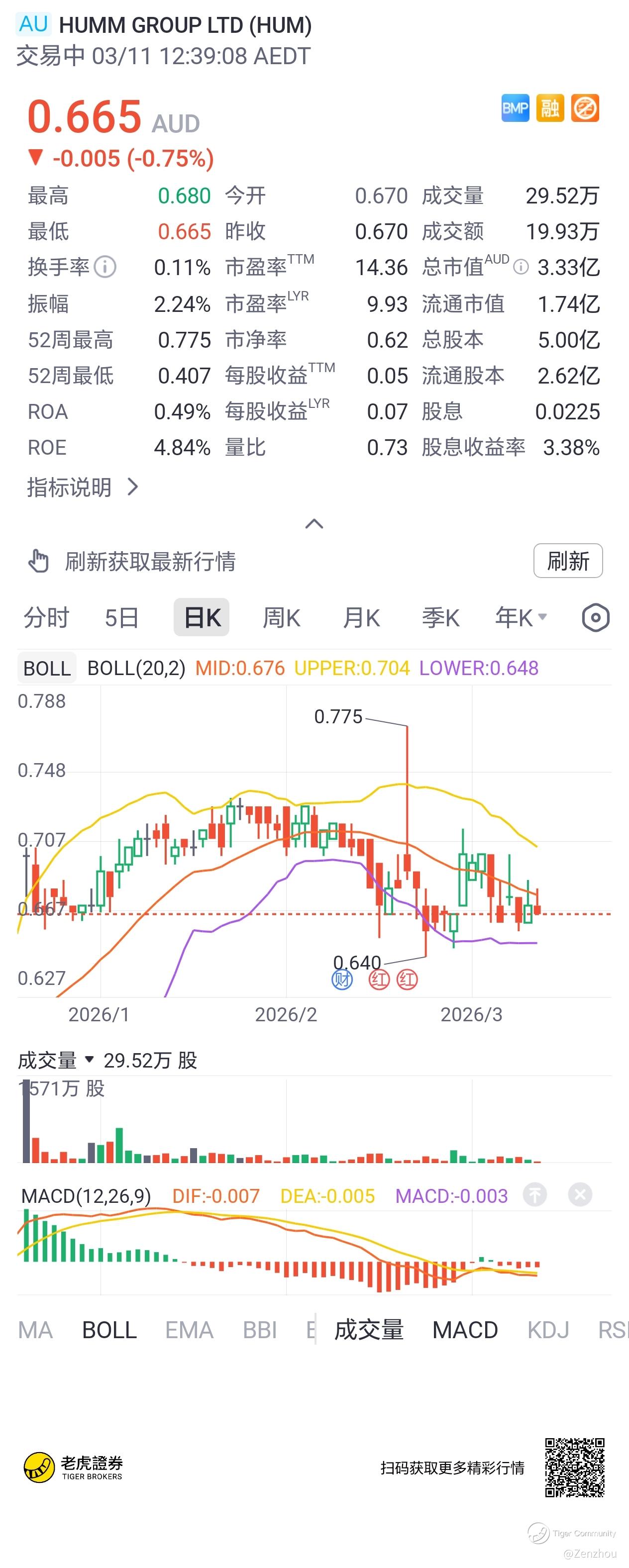
Task: Open 指标说明 indicator explanations
Action: coord(82,487)
